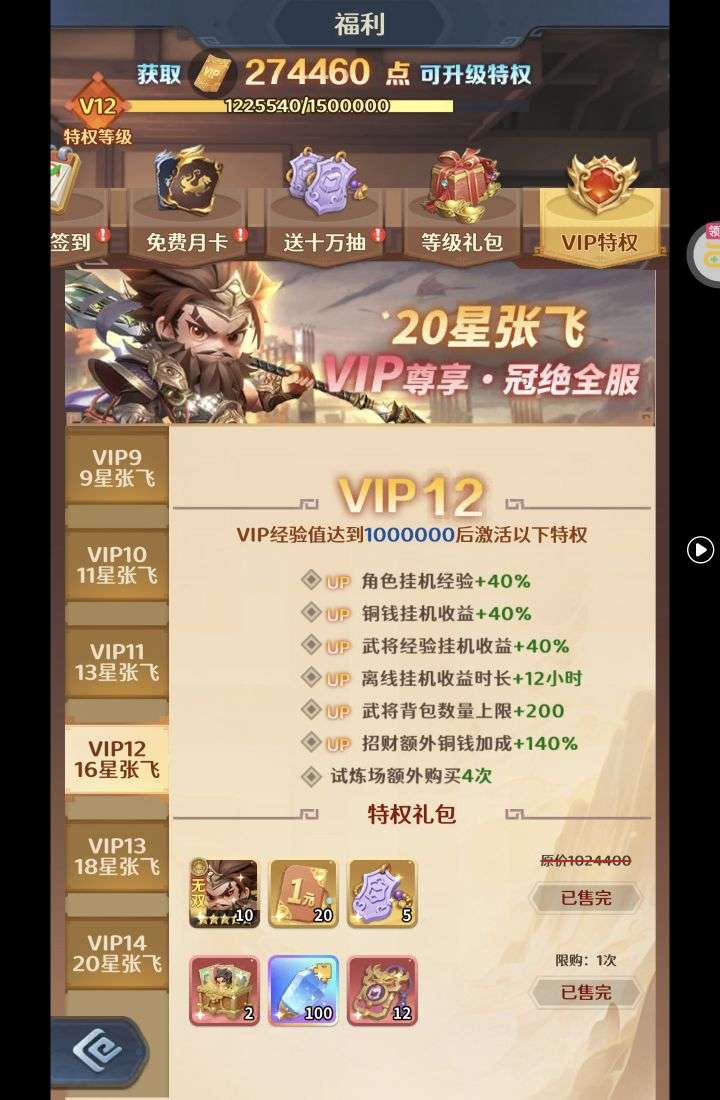The height and width of the screenshot is (1100, 720).
Task: View the 无双 张飞 hero reward item
Action: 224,893
